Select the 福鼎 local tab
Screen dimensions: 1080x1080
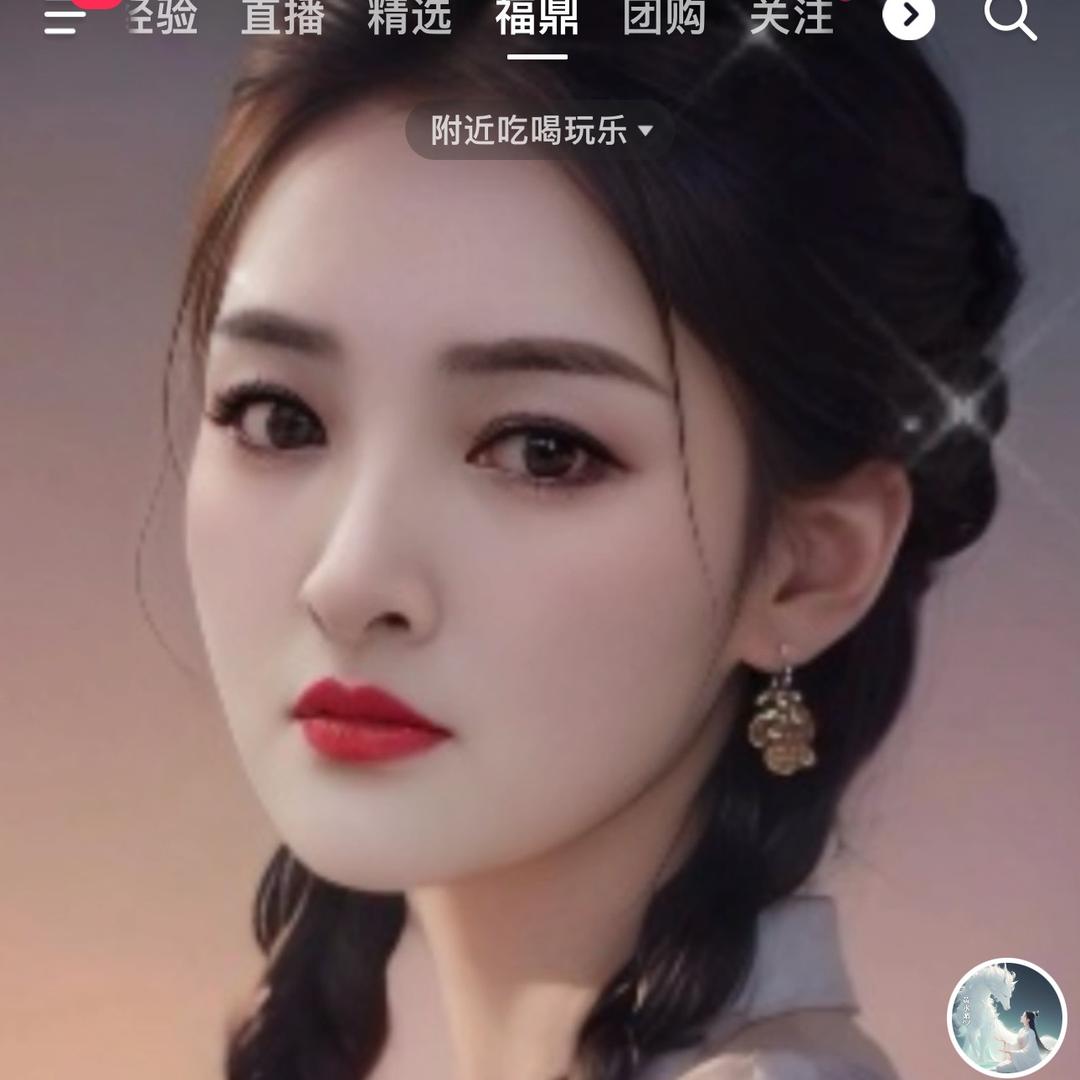pyautogui.click(x=537, y=17)
